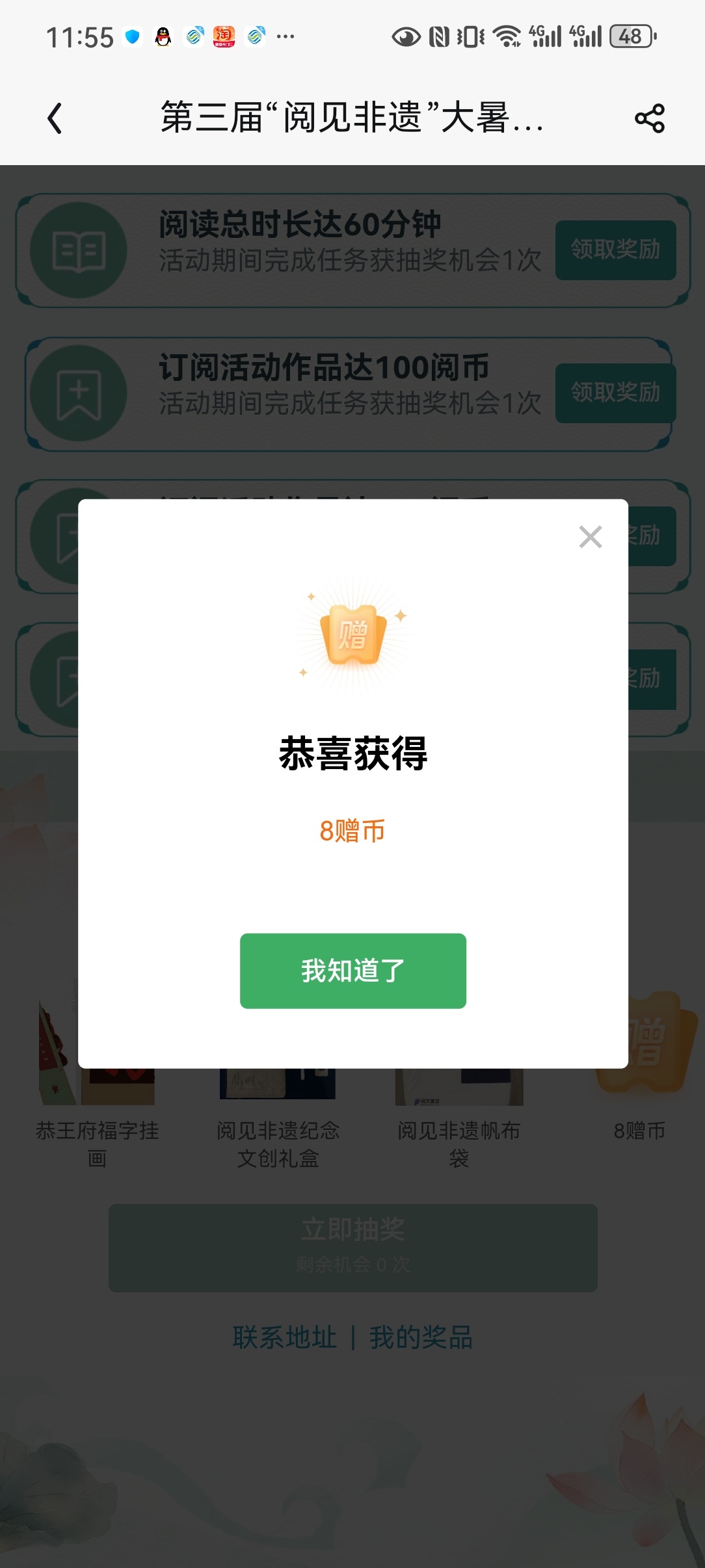The image size is (705, 1568).
Task: Claim reward for 阅读总时长达60分钟
Action: 615,250
